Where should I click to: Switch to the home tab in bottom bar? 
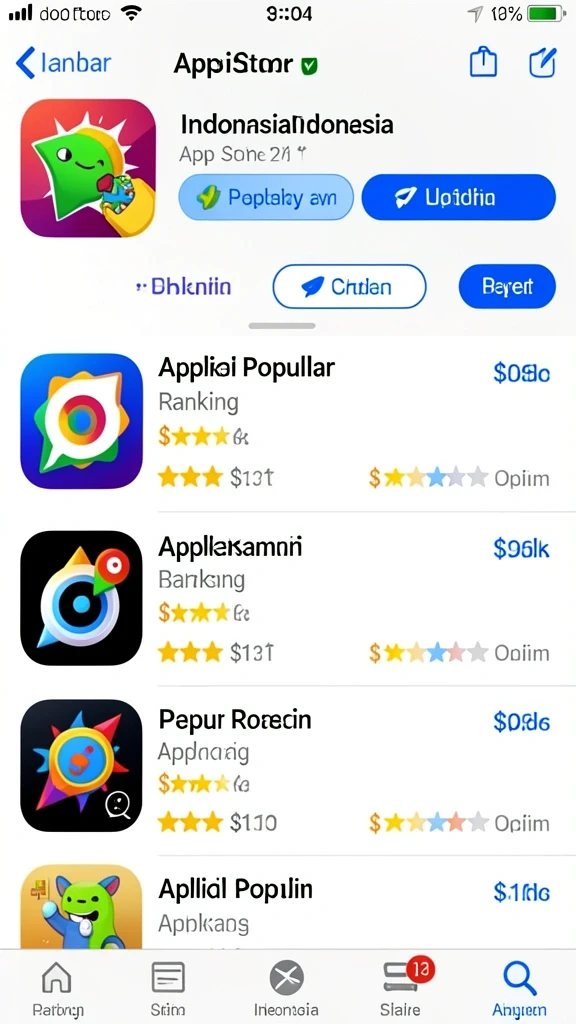click(58, 987)
